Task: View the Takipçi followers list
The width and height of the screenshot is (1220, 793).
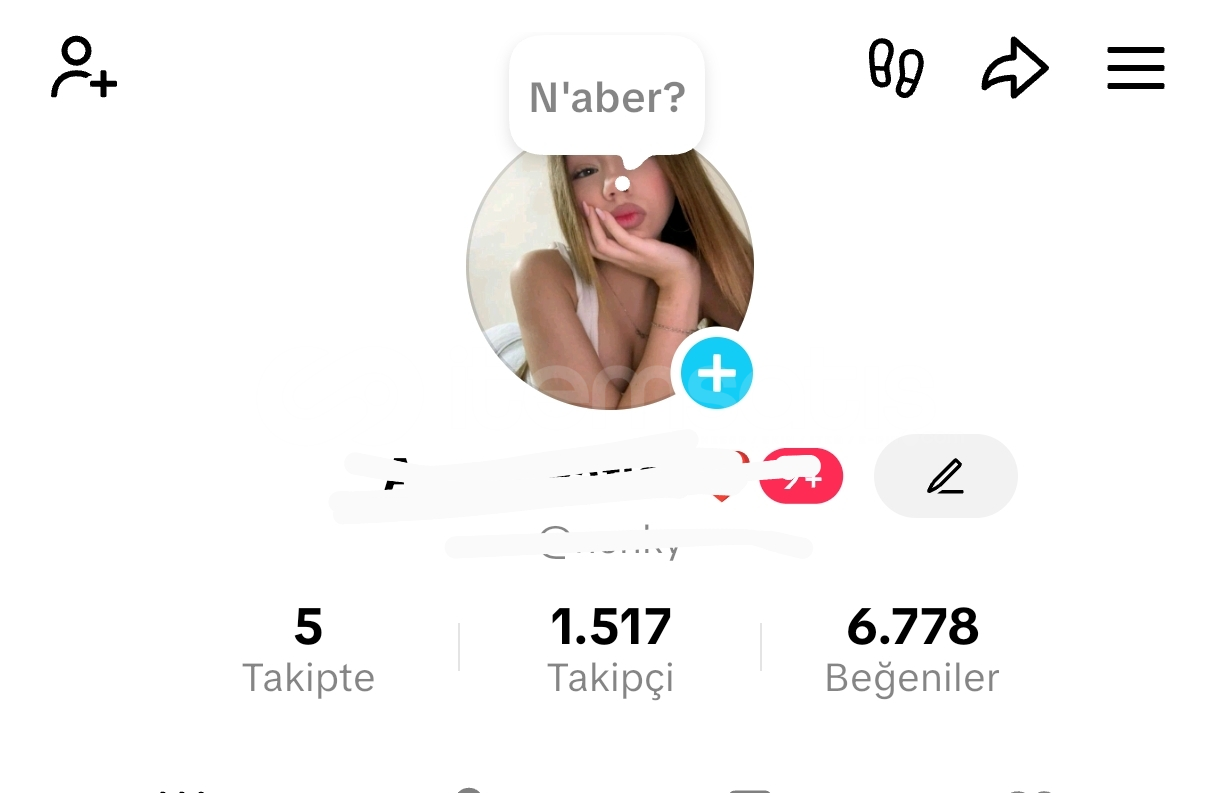Action: pos(610,650)
